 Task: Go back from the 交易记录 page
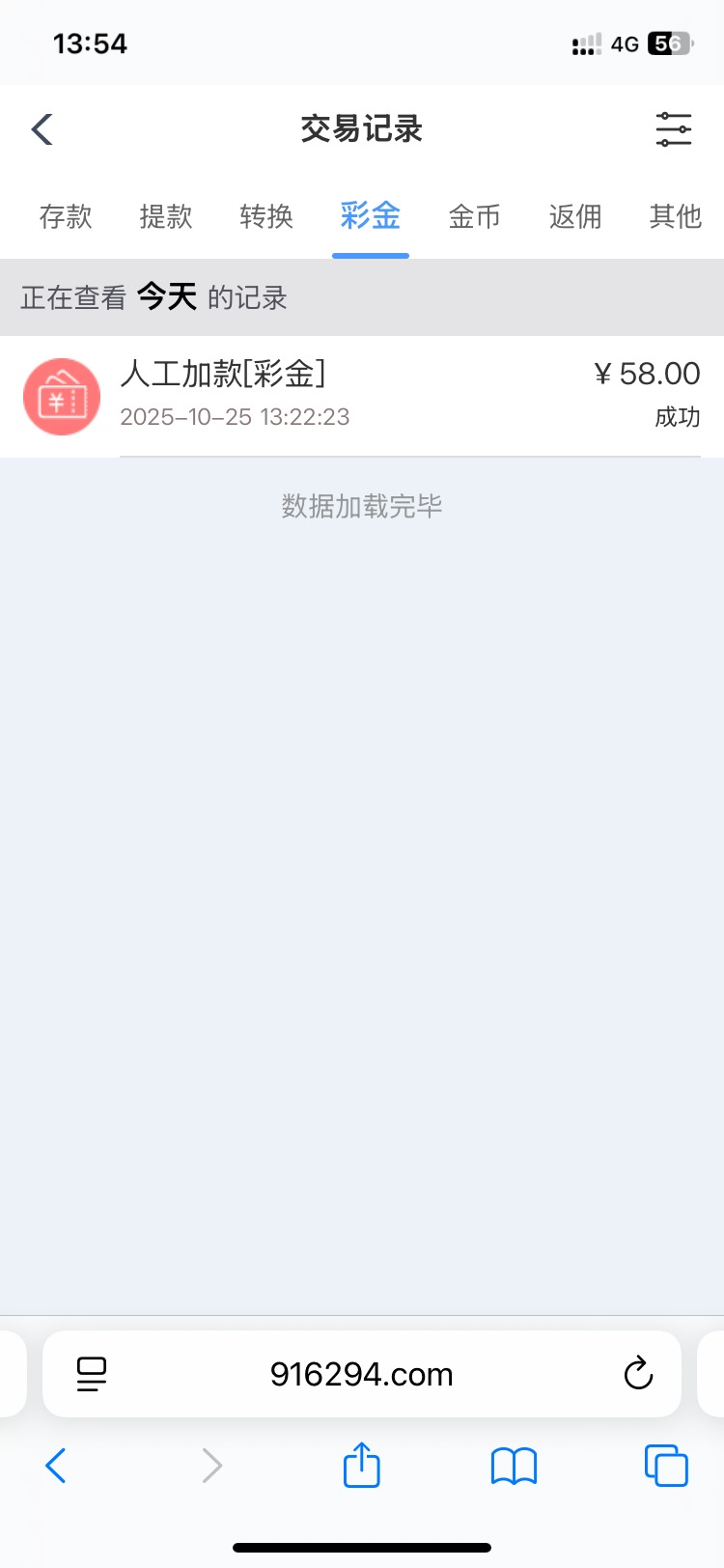[42, 128]
